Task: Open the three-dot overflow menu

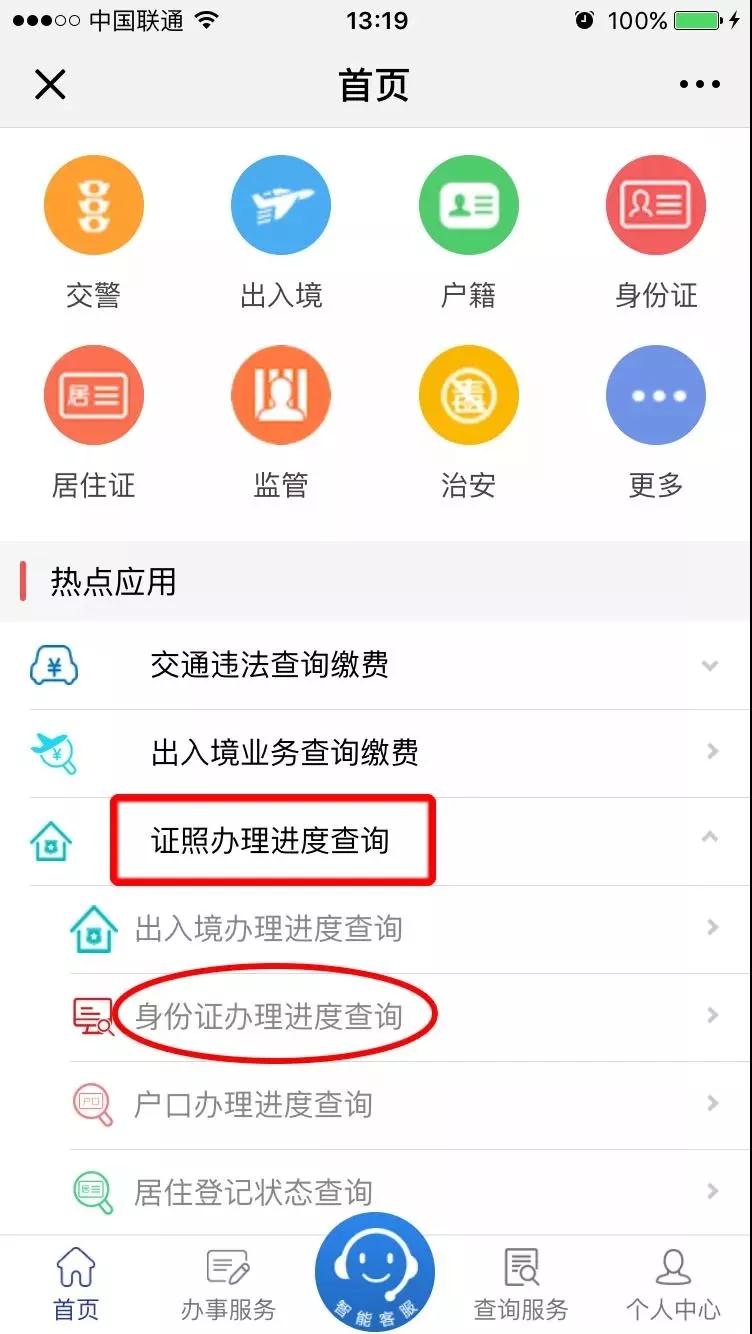Action: 699,85
